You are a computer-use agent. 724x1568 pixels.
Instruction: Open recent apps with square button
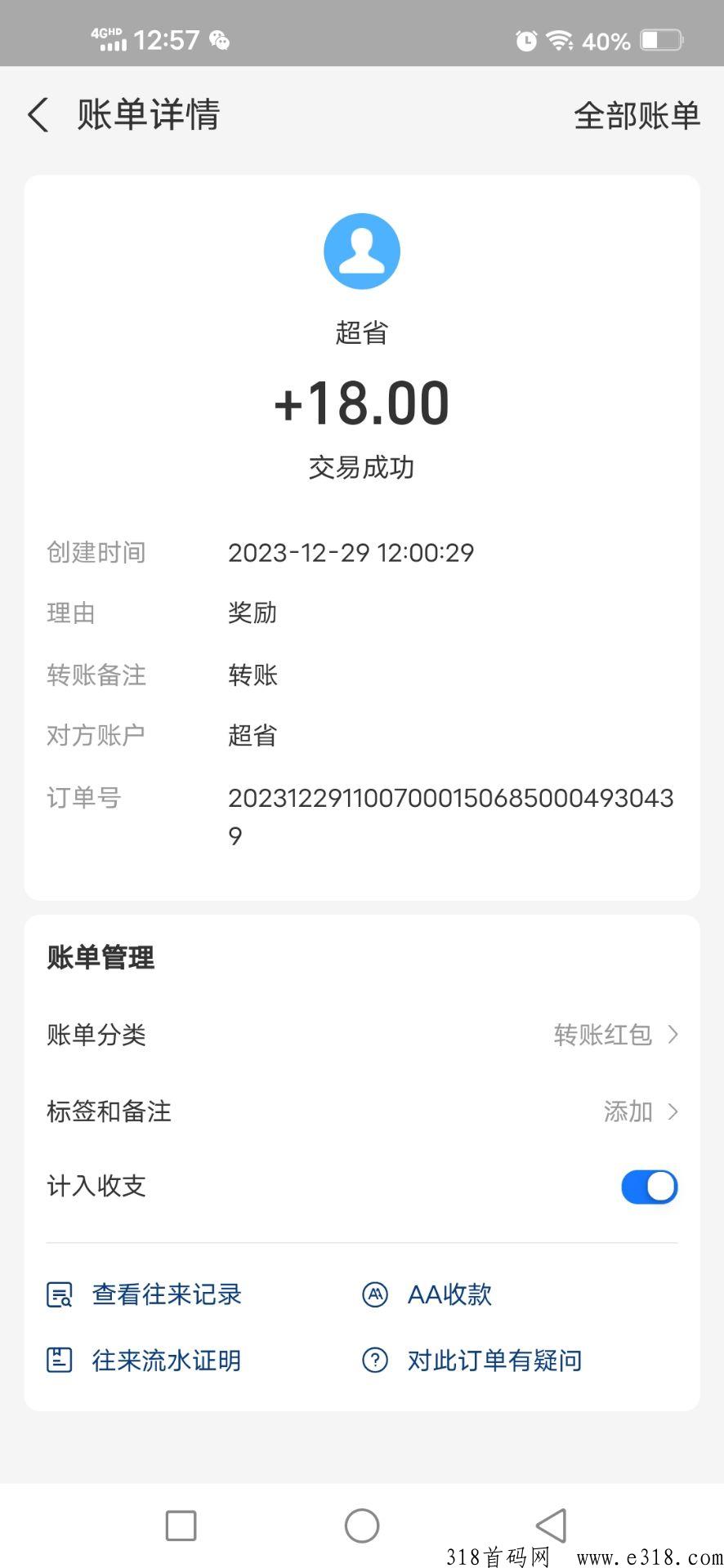(181, 1526)
